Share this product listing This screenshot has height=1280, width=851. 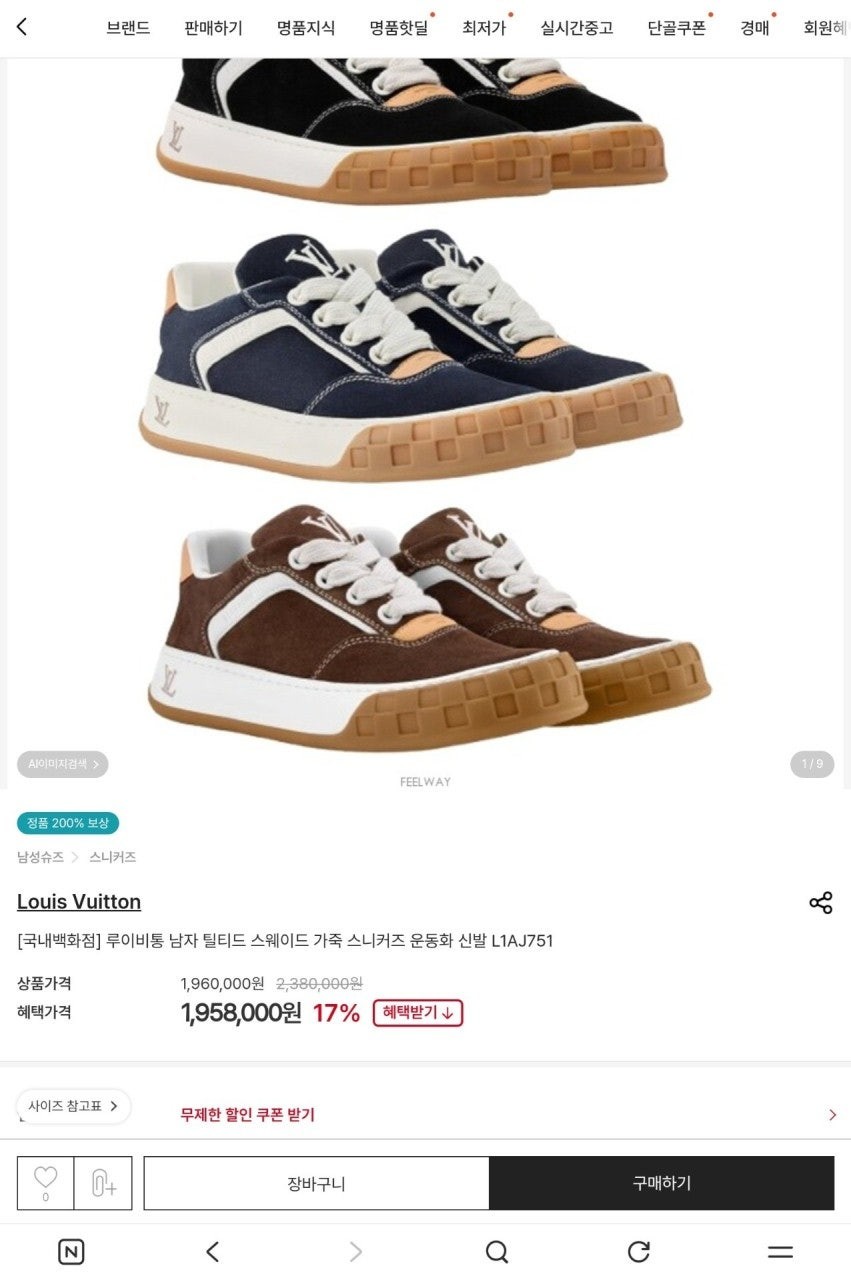[820, 903]
